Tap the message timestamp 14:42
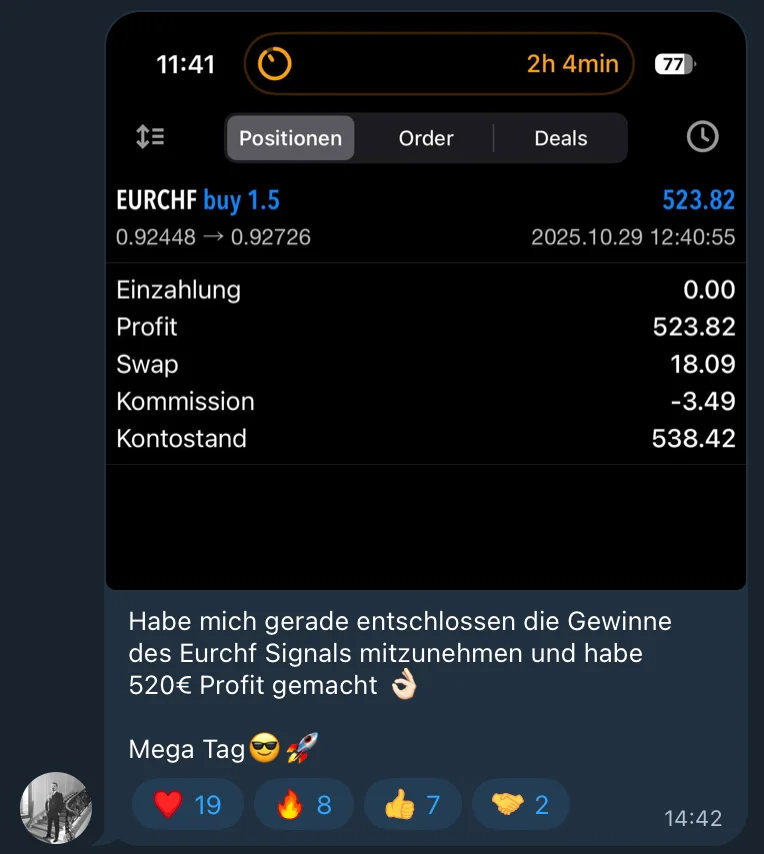The height and width of the screenshot is (854, 764). pyautogui.click(x=693, y=818)
